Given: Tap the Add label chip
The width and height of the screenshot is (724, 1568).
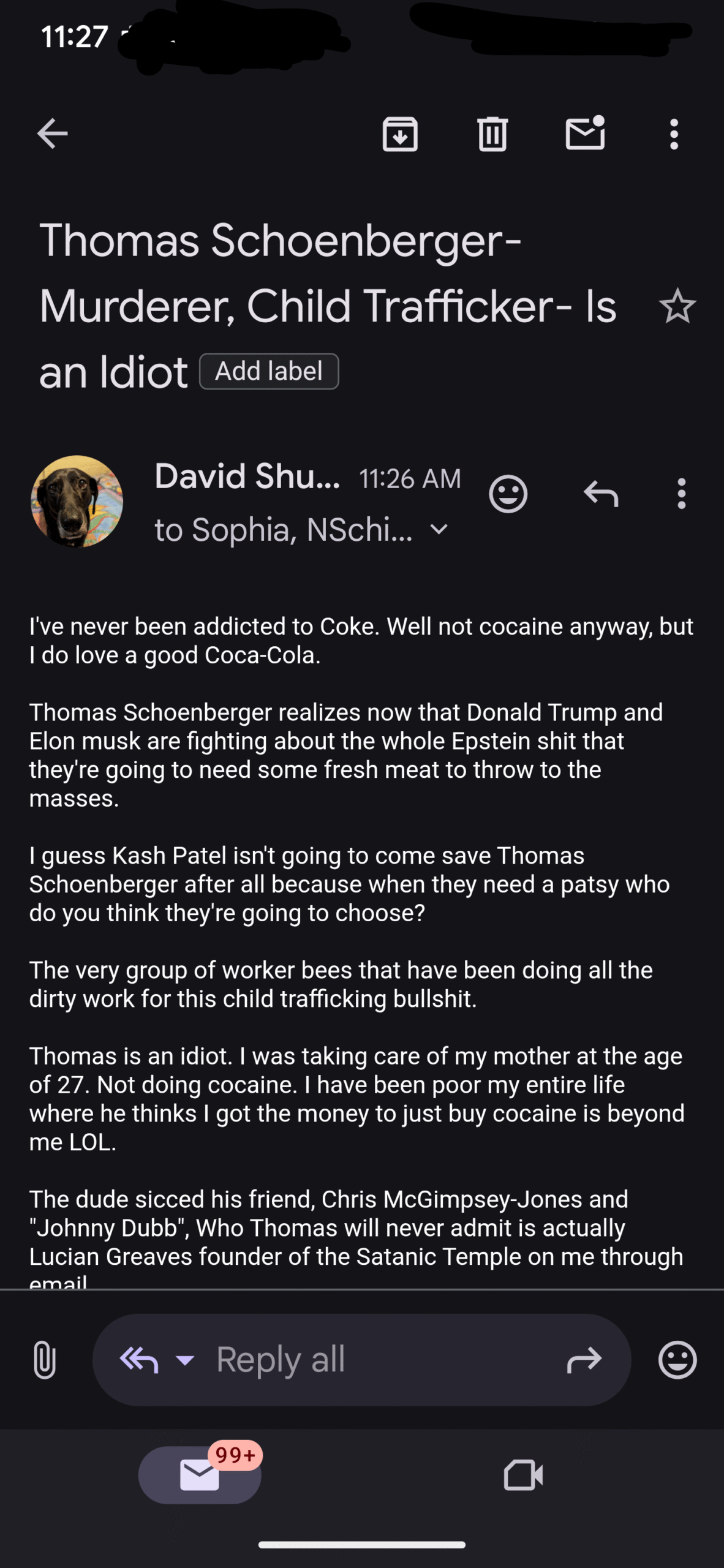Looking at the screenshot, I should tap(269, 371).
